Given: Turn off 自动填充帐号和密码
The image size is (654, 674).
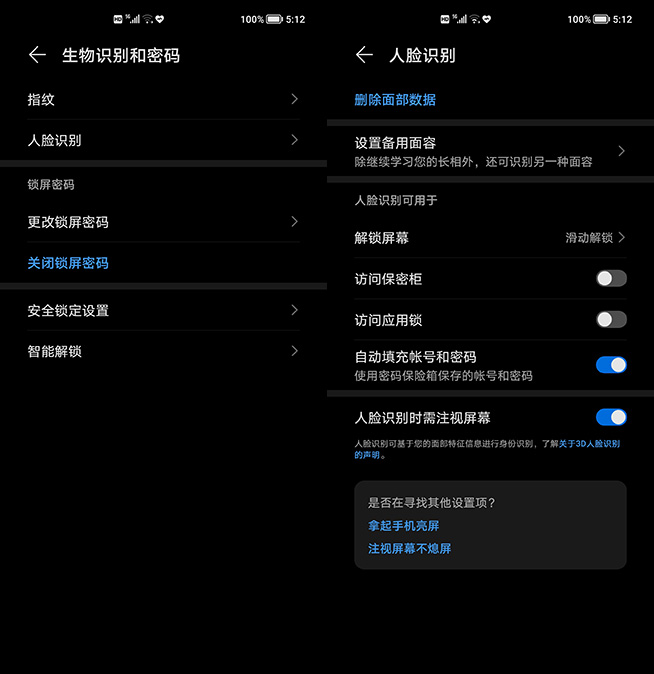Looking at the screenshot, I should [611, 365].
